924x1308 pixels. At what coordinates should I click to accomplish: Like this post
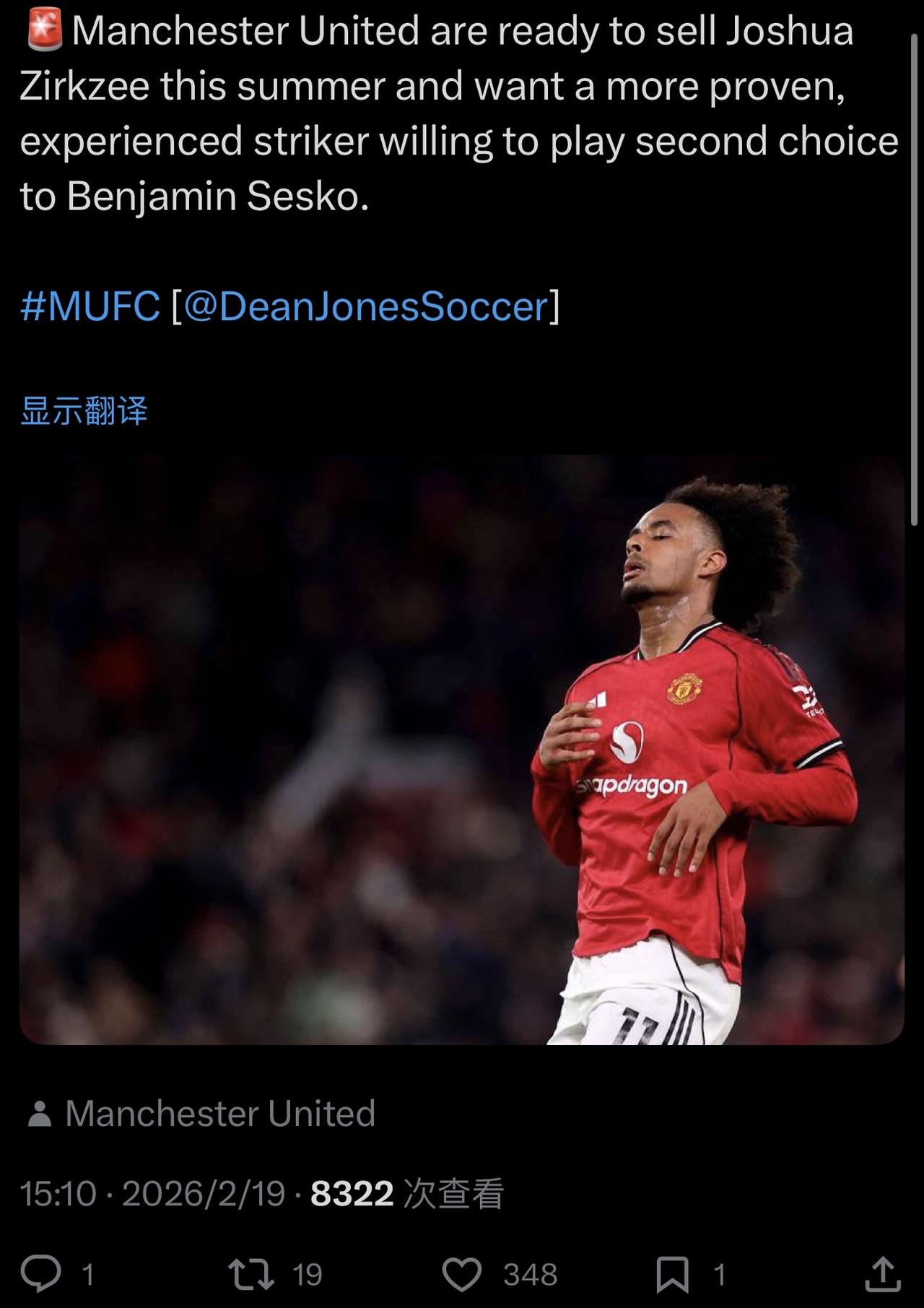(462, 1274)
